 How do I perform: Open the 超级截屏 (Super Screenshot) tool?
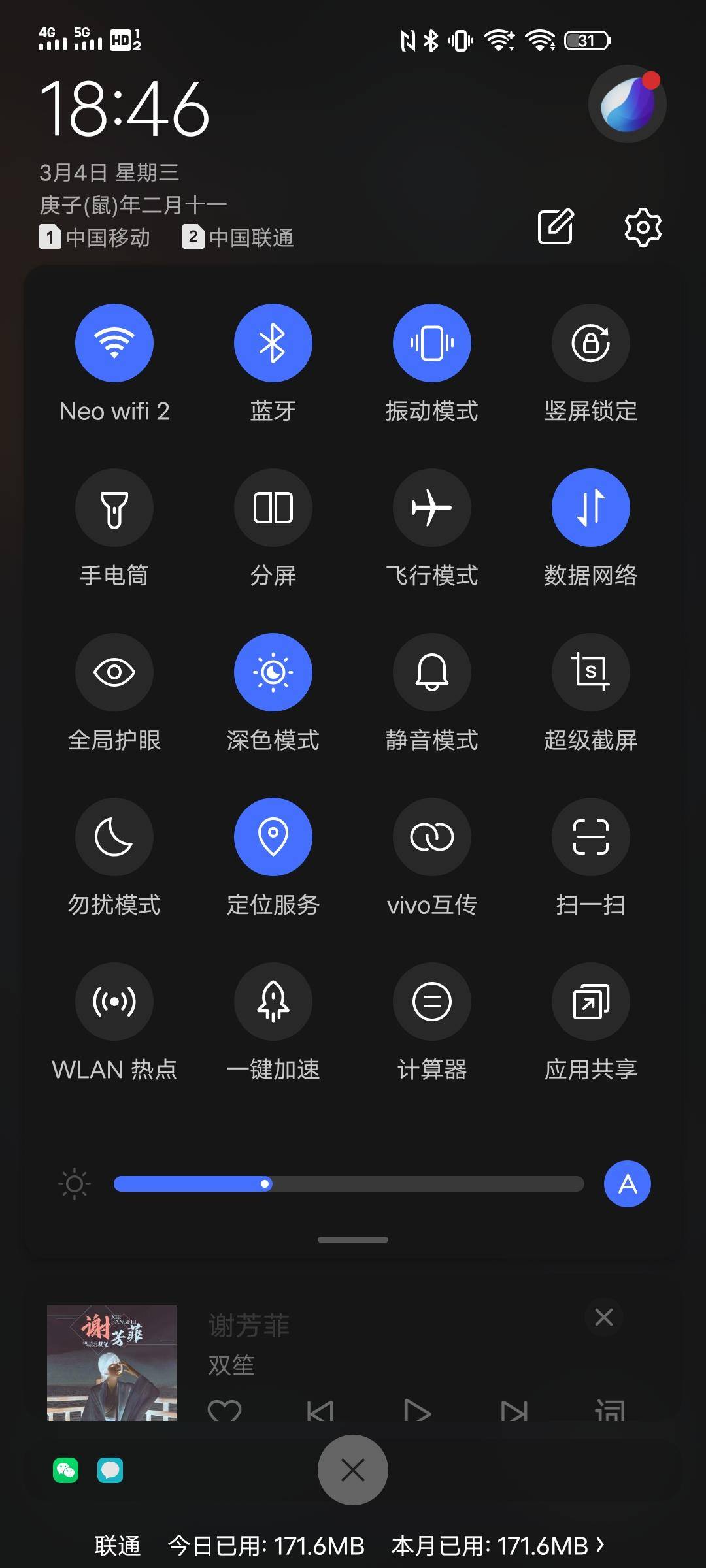point(590,672)
